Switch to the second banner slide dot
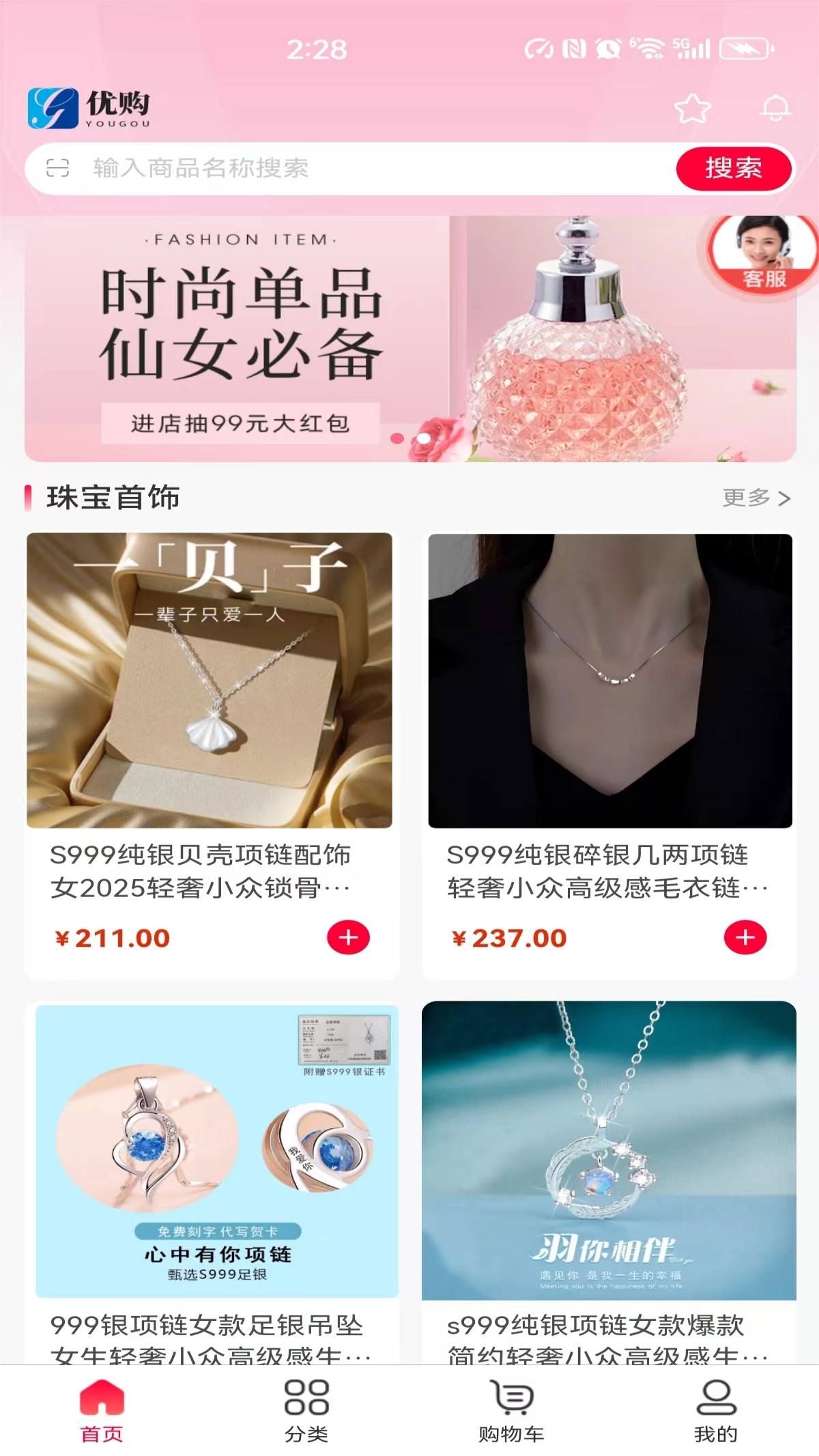The image size is (819, 1456). pos(424,440)
